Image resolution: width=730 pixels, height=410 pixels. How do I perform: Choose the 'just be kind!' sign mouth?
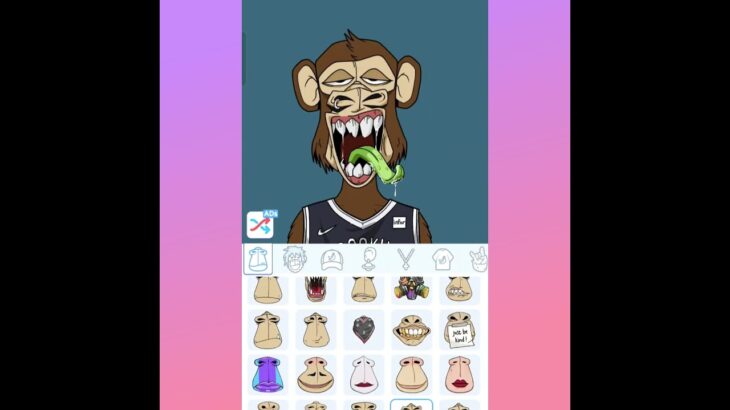click(460, 330)
